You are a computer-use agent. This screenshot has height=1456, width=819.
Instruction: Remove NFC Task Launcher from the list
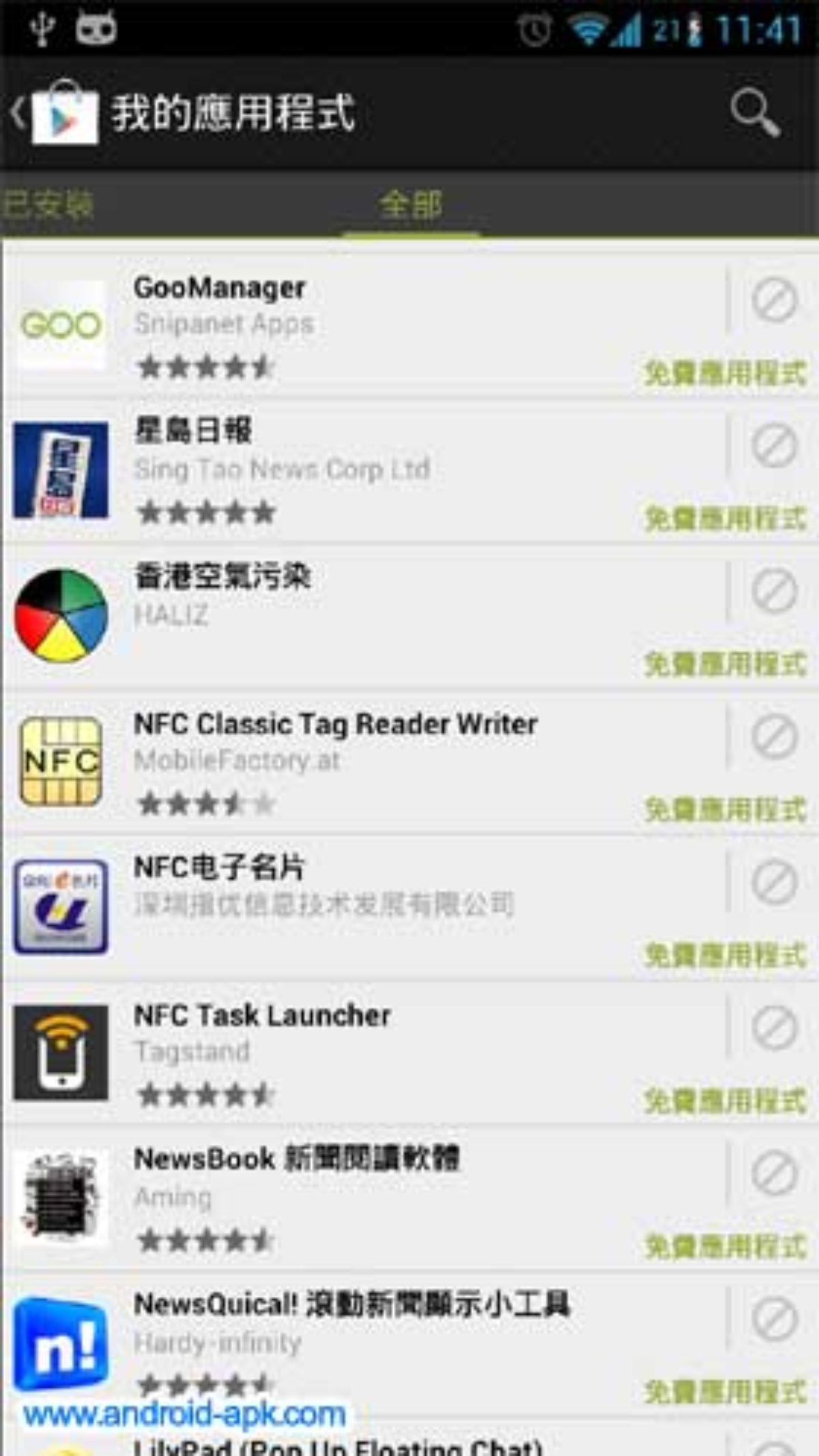[x=775, y=1028]
